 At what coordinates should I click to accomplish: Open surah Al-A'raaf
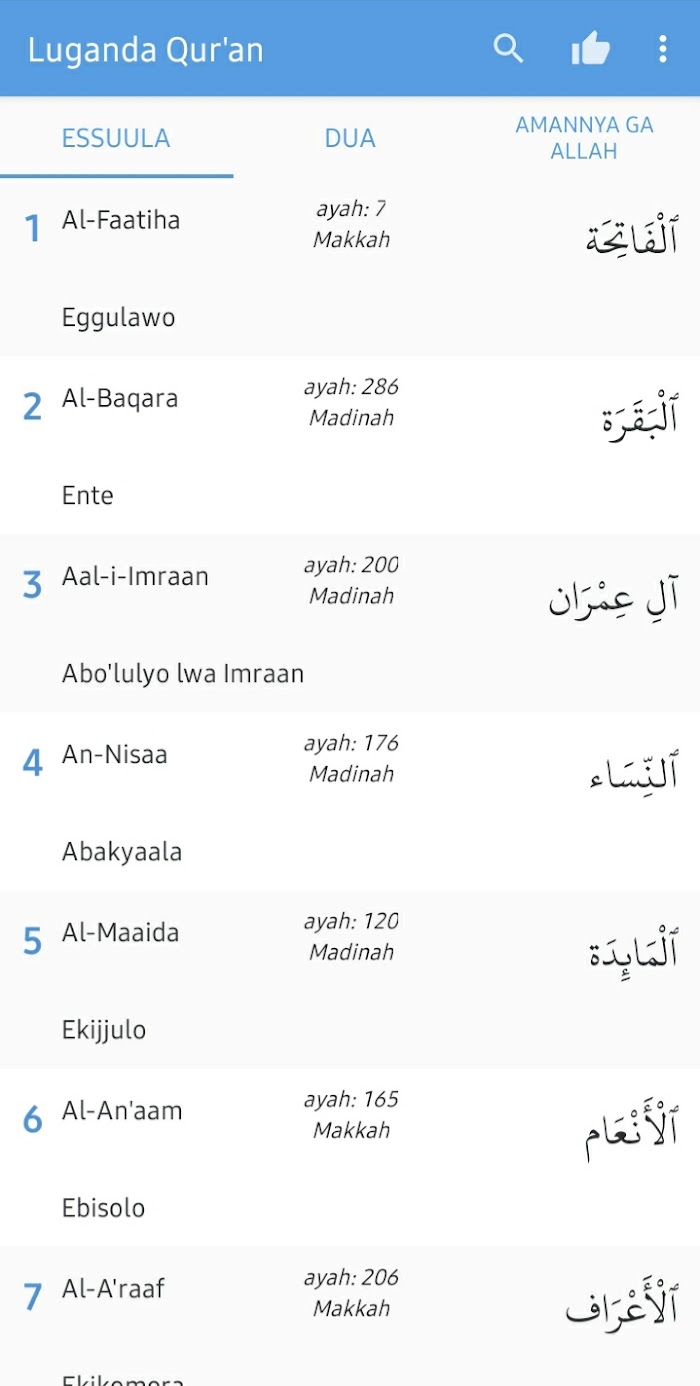tap(350, 1316)
